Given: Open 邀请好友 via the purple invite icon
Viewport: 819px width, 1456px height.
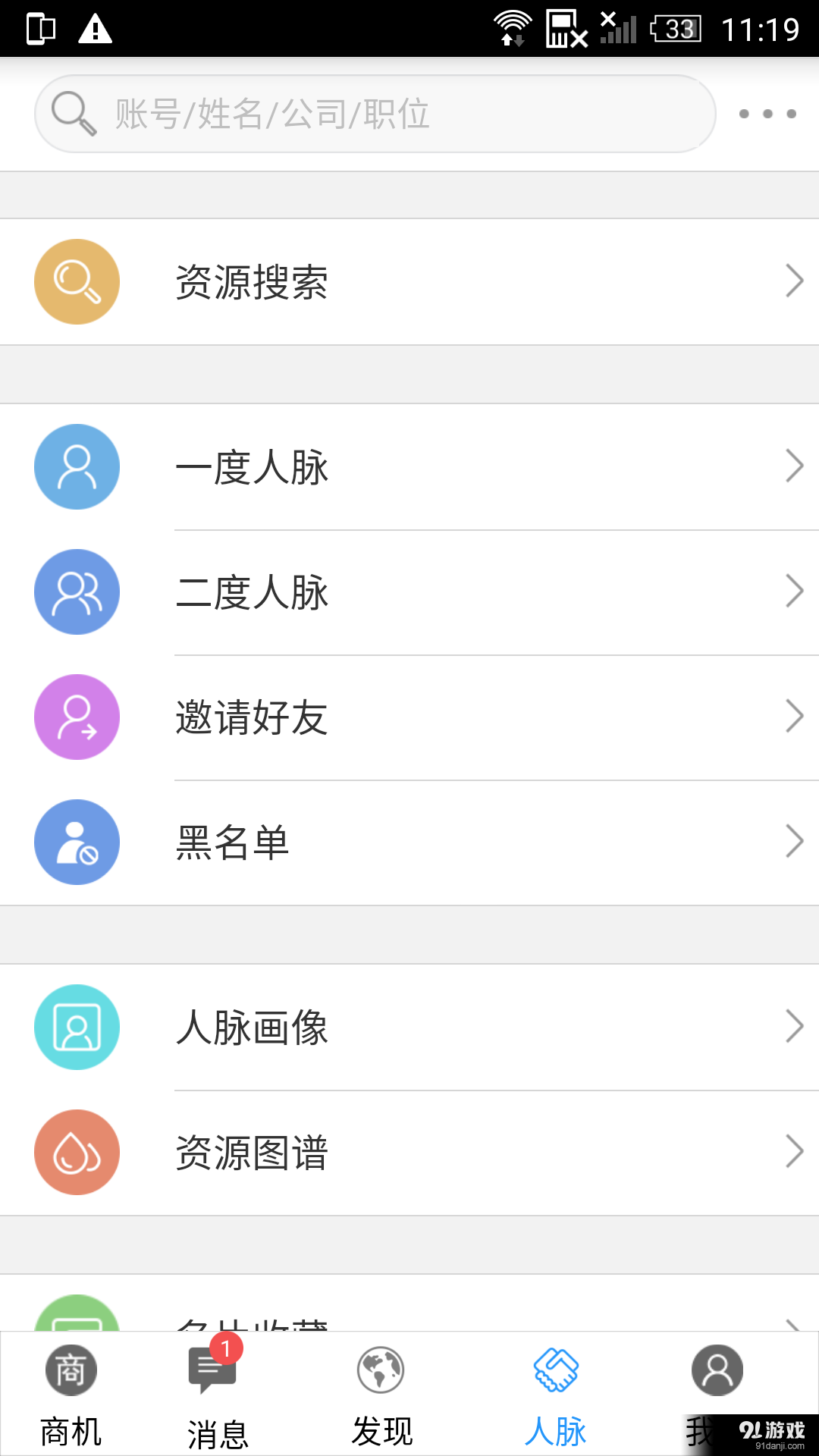Looking at the screenshot, I should coord(76,717).
